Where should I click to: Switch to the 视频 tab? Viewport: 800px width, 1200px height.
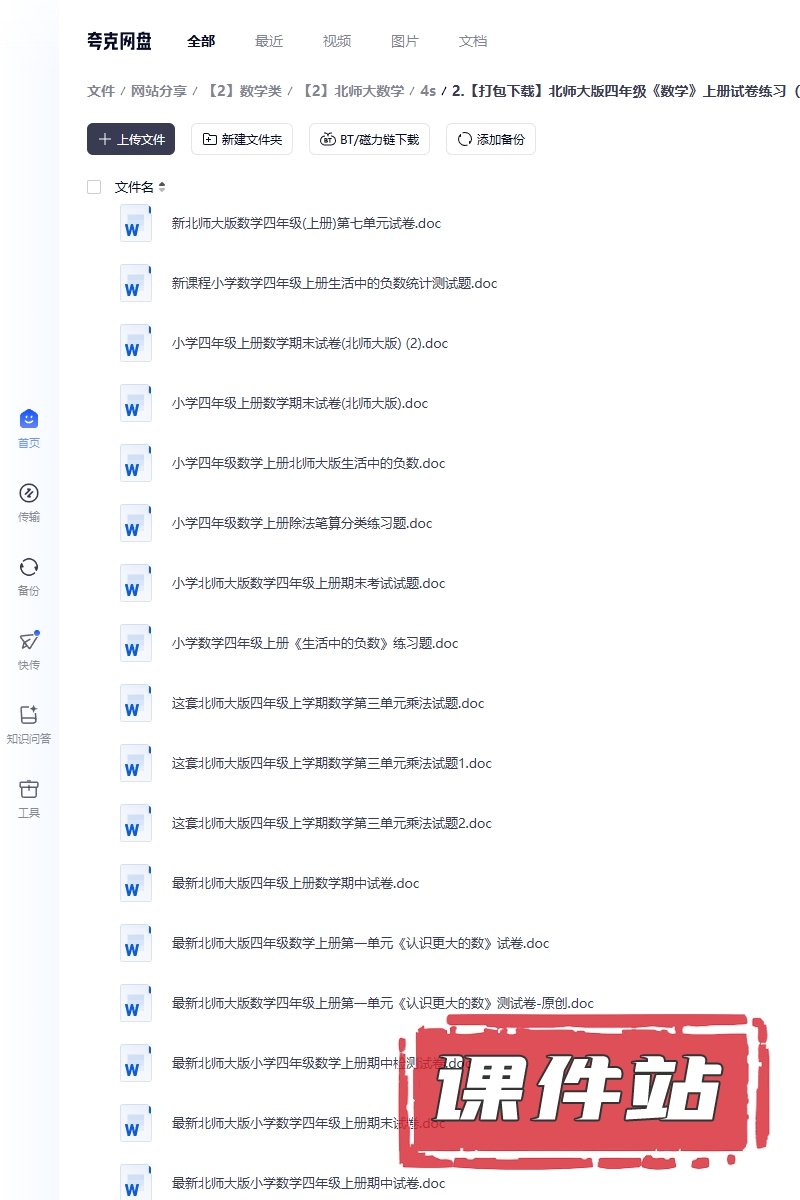pyautogui.click(x=337, y=41)
